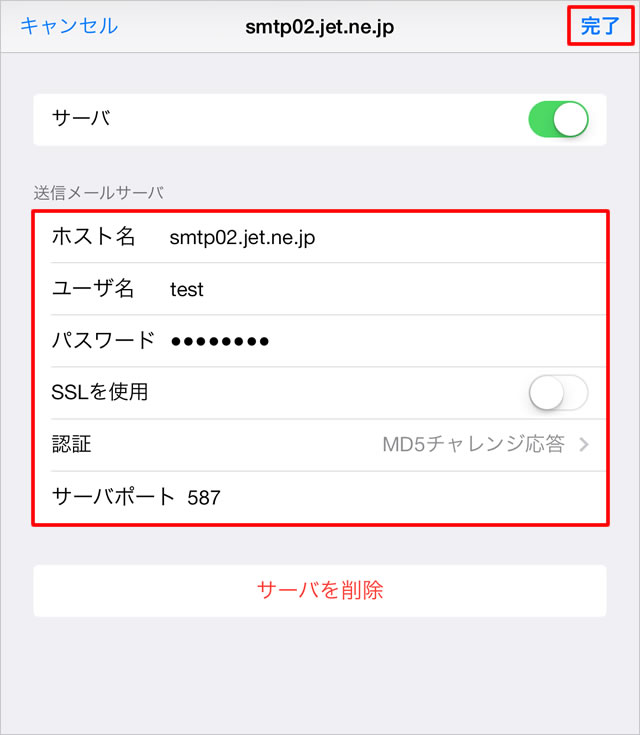Image resolution: width=640 pixels, height=735 pixels.
Task: Tap 完了 to save server settings
Action: tap(600, 26)
